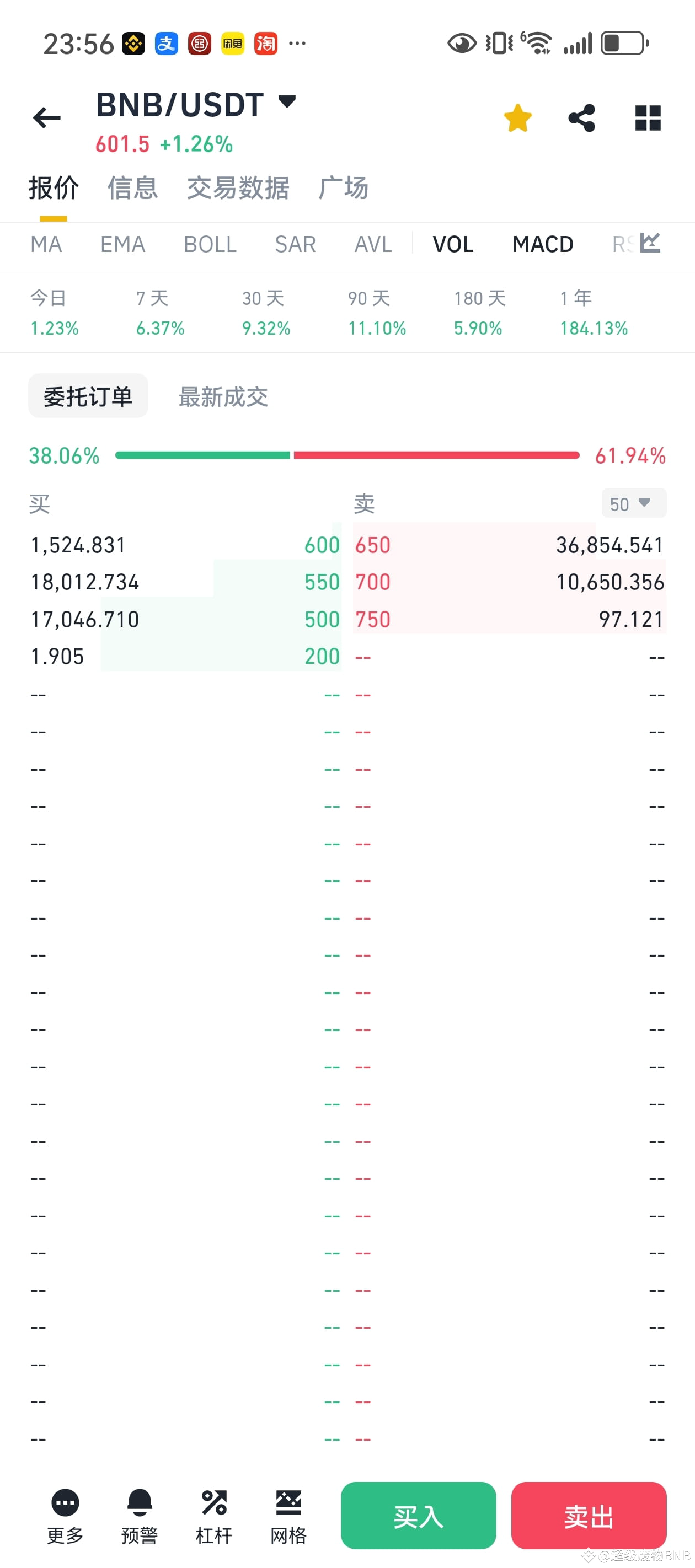Open the order book depth 50 dropdown

pyautogui.click(x=632, y=503)
